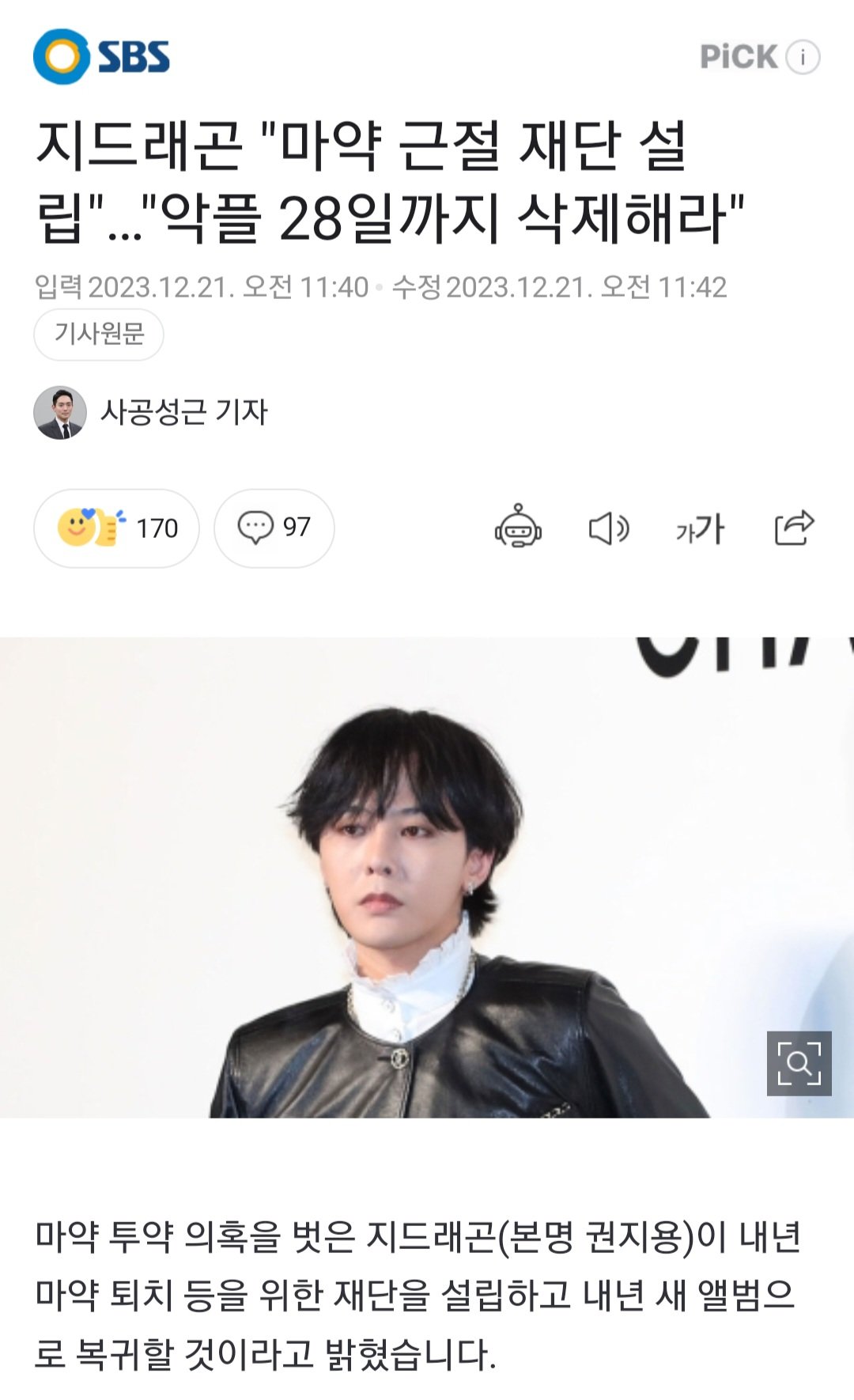This screenshot has height=1400, width=854.
Task: Enlarge the article photo
Action: [799, 1063]
